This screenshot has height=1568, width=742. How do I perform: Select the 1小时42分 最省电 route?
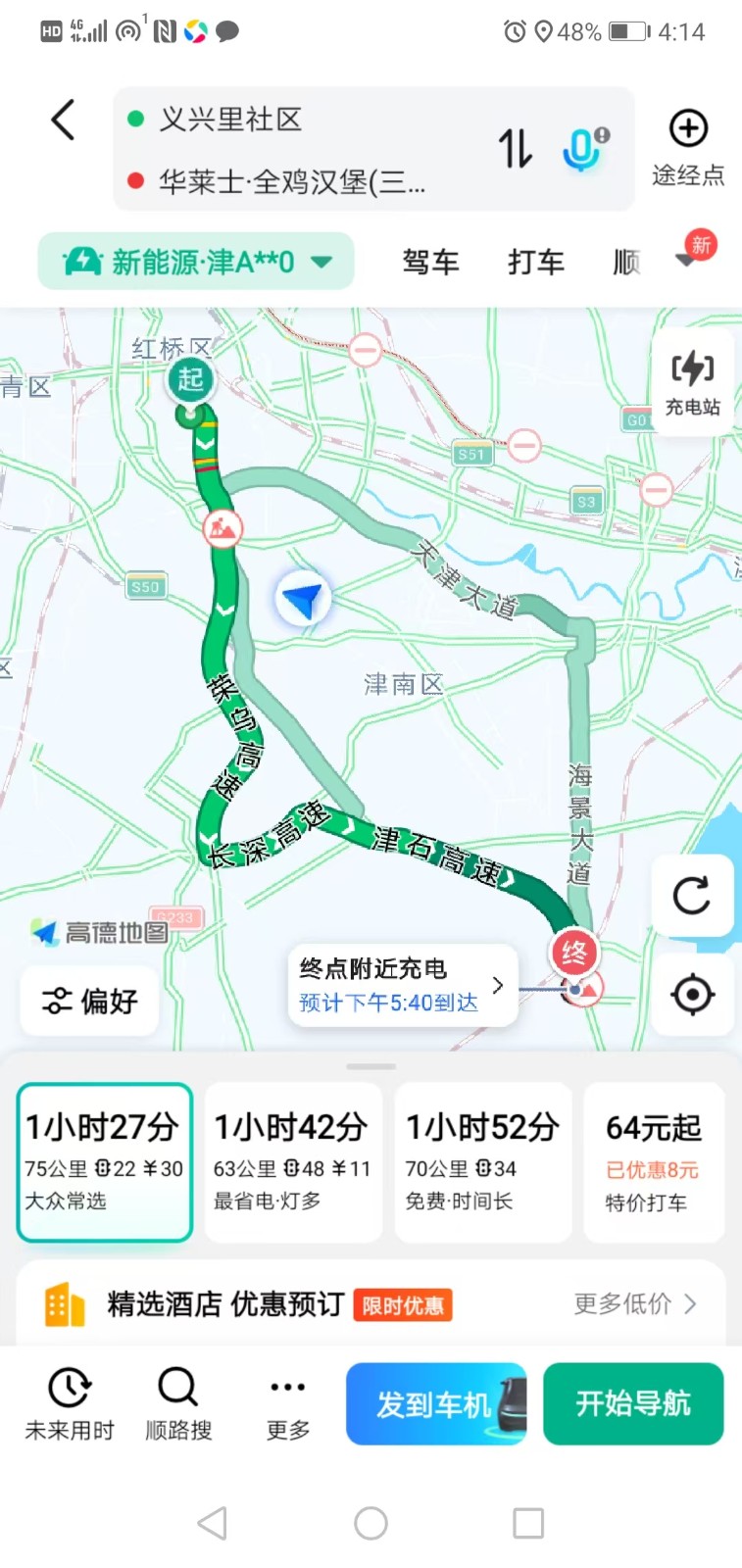(x=292, y=1161)
